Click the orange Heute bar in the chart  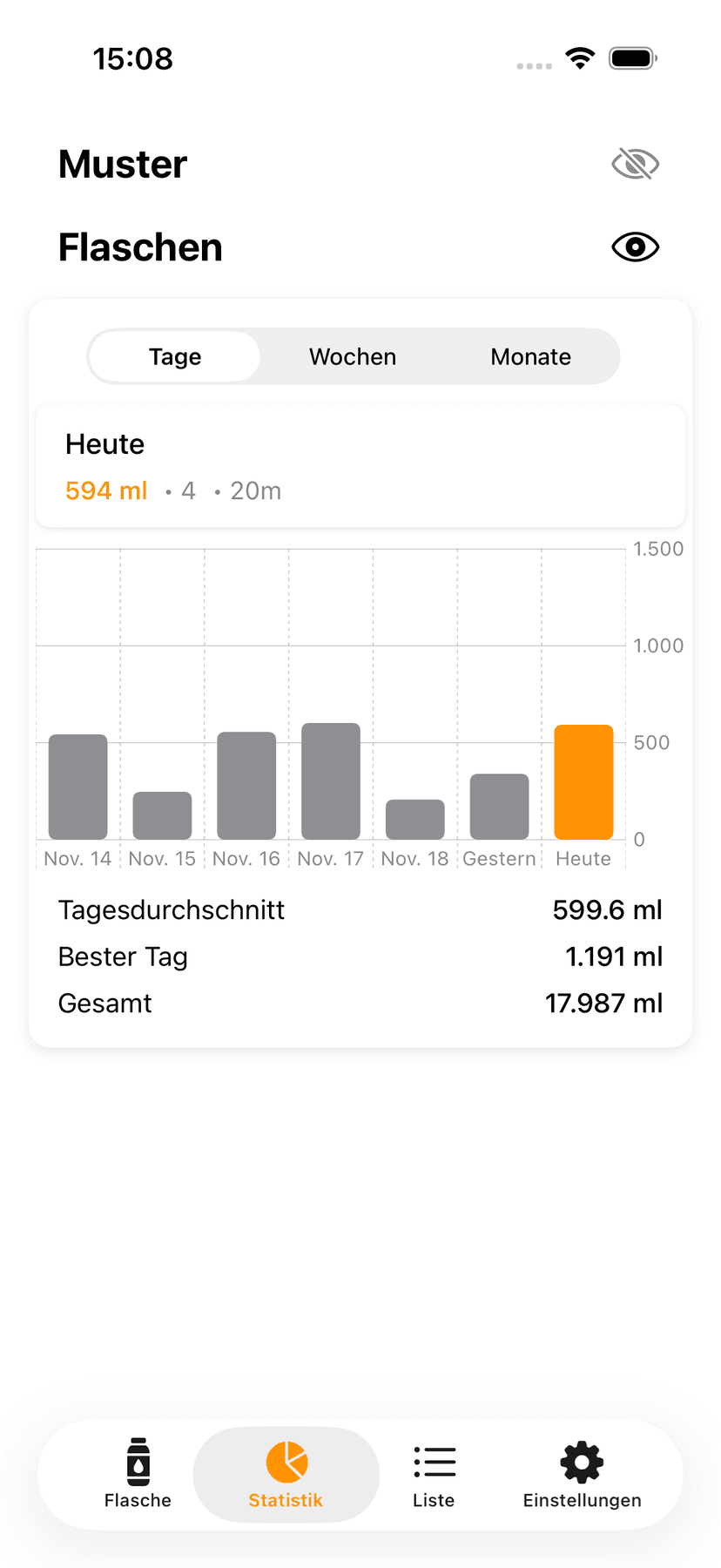(x=583, y=780)
